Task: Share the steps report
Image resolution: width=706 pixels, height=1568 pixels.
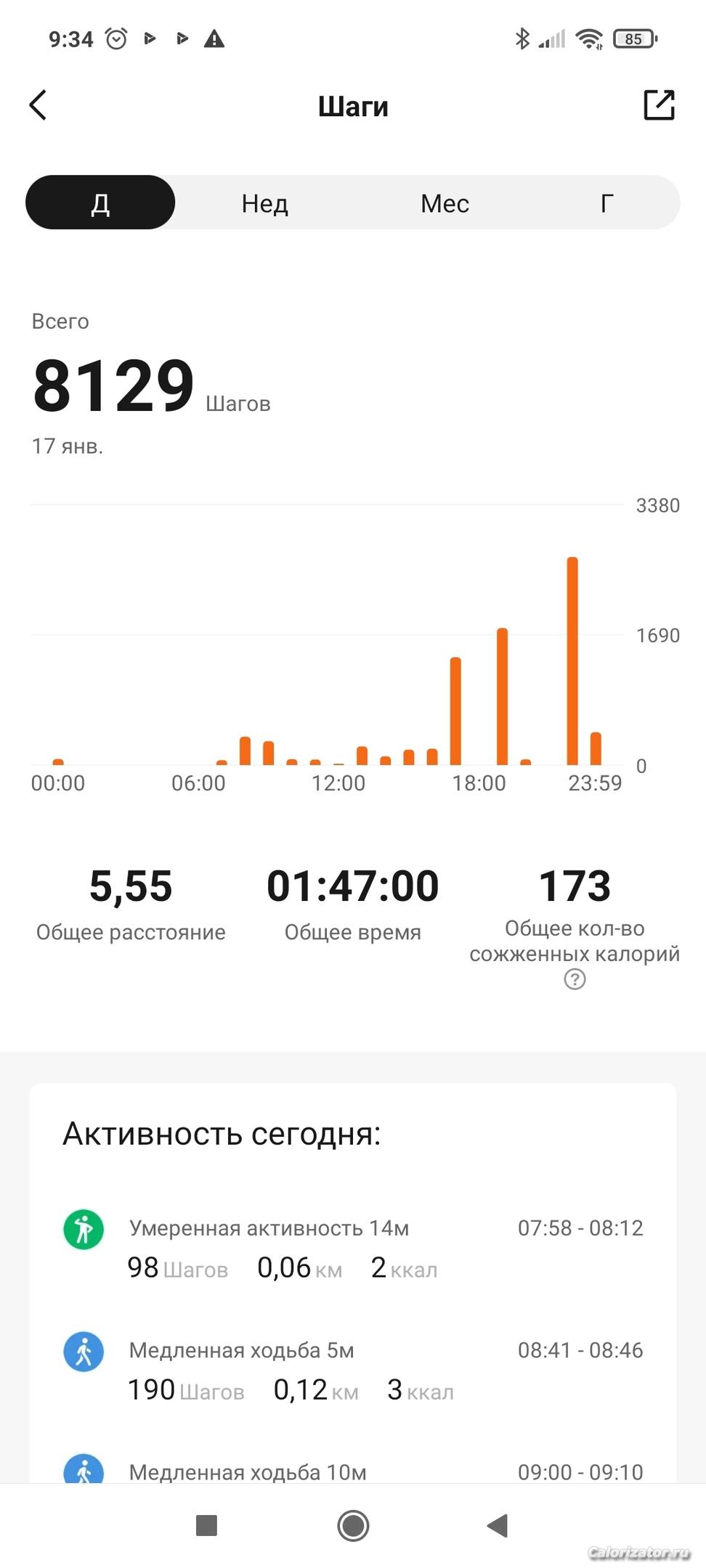Action: [x=659, y=105]
